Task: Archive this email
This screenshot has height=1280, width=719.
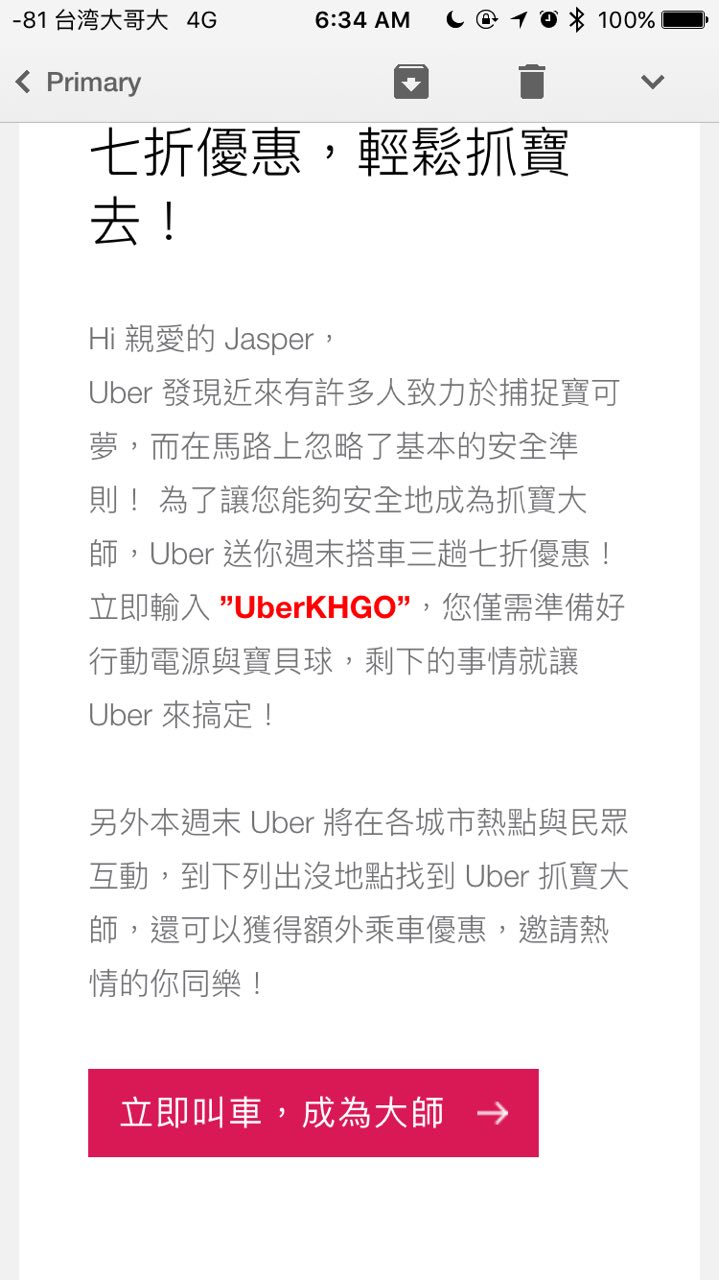Action: pos(411,81)
